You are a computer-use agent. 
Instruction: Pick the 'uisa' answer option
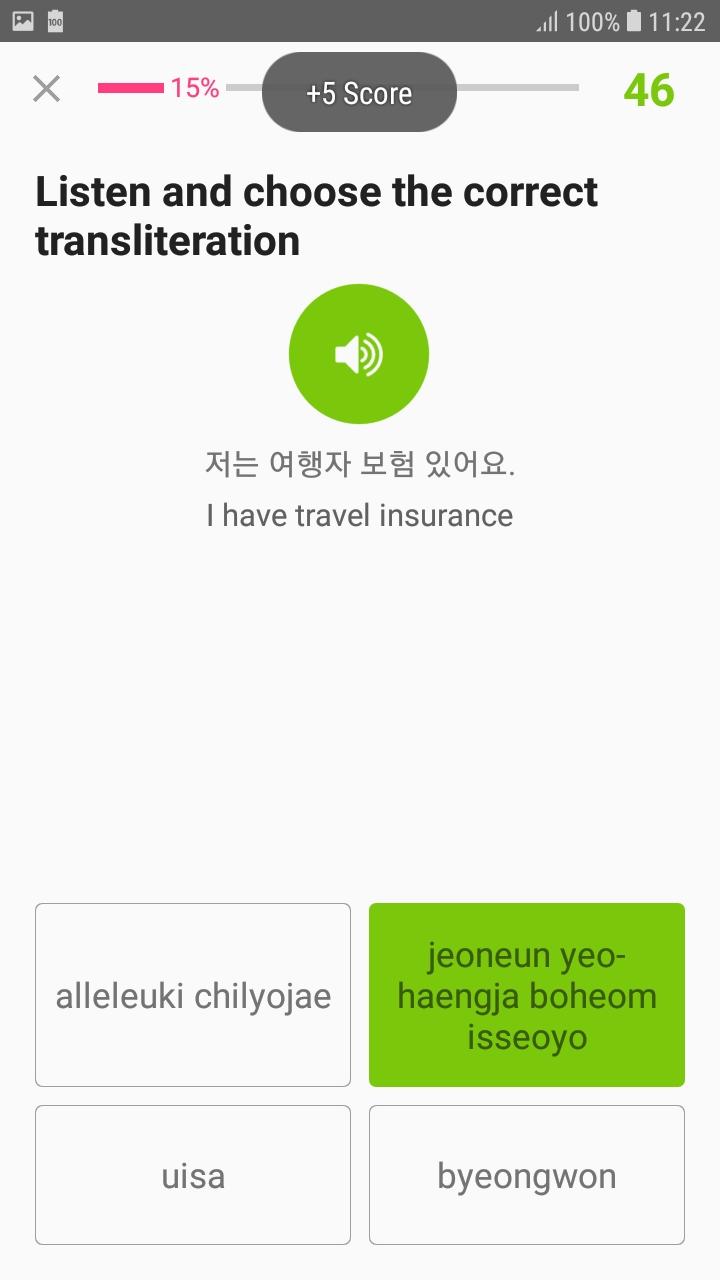pos(193,1175)
